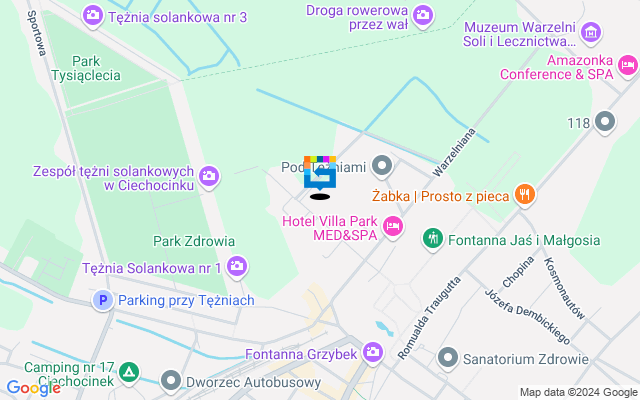Image resolution: width=640 pixels, height=400 pixels.
Task: Select the Muzeum Warzelni Soli marker
Action: point(590,34)
